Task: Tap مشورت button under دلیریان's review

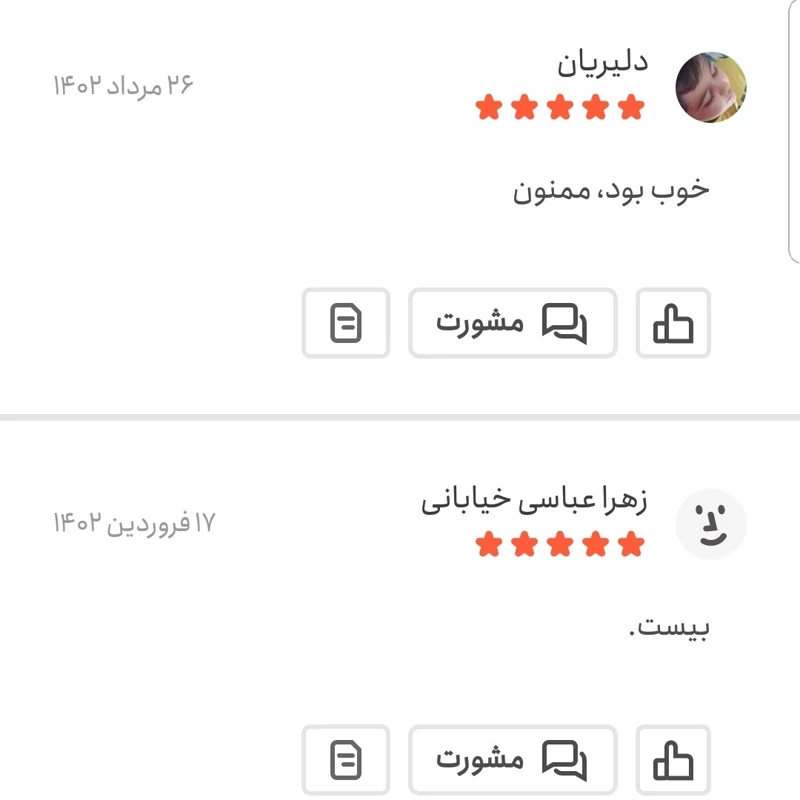Action: coord(512,323)
